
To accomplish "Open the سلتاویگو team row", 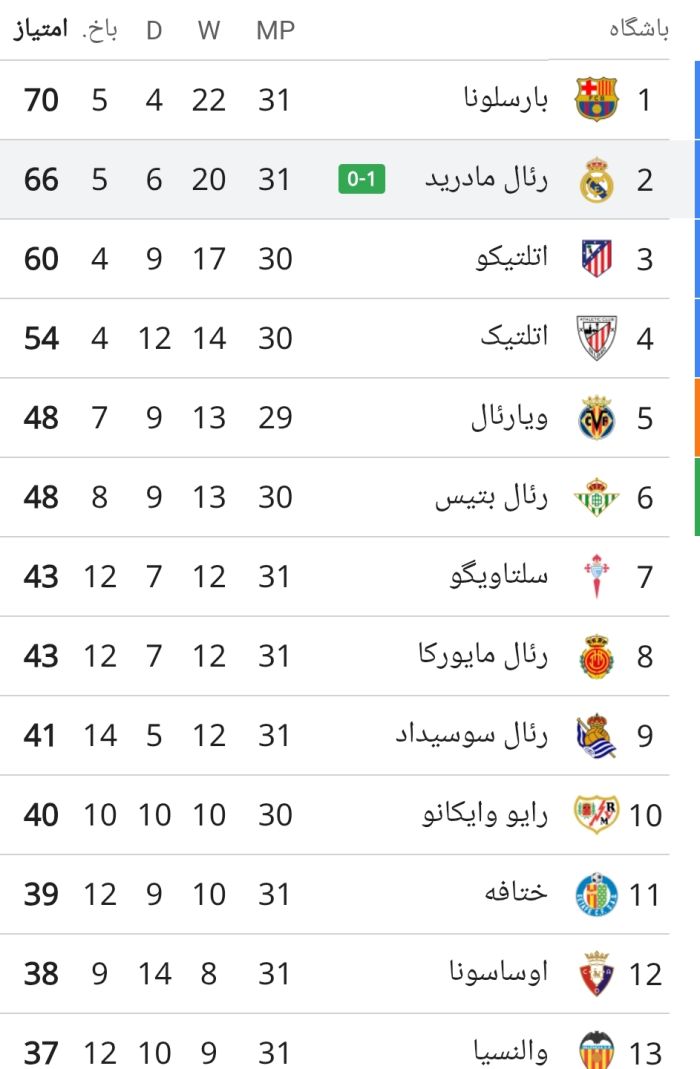I will pos(335,577).
